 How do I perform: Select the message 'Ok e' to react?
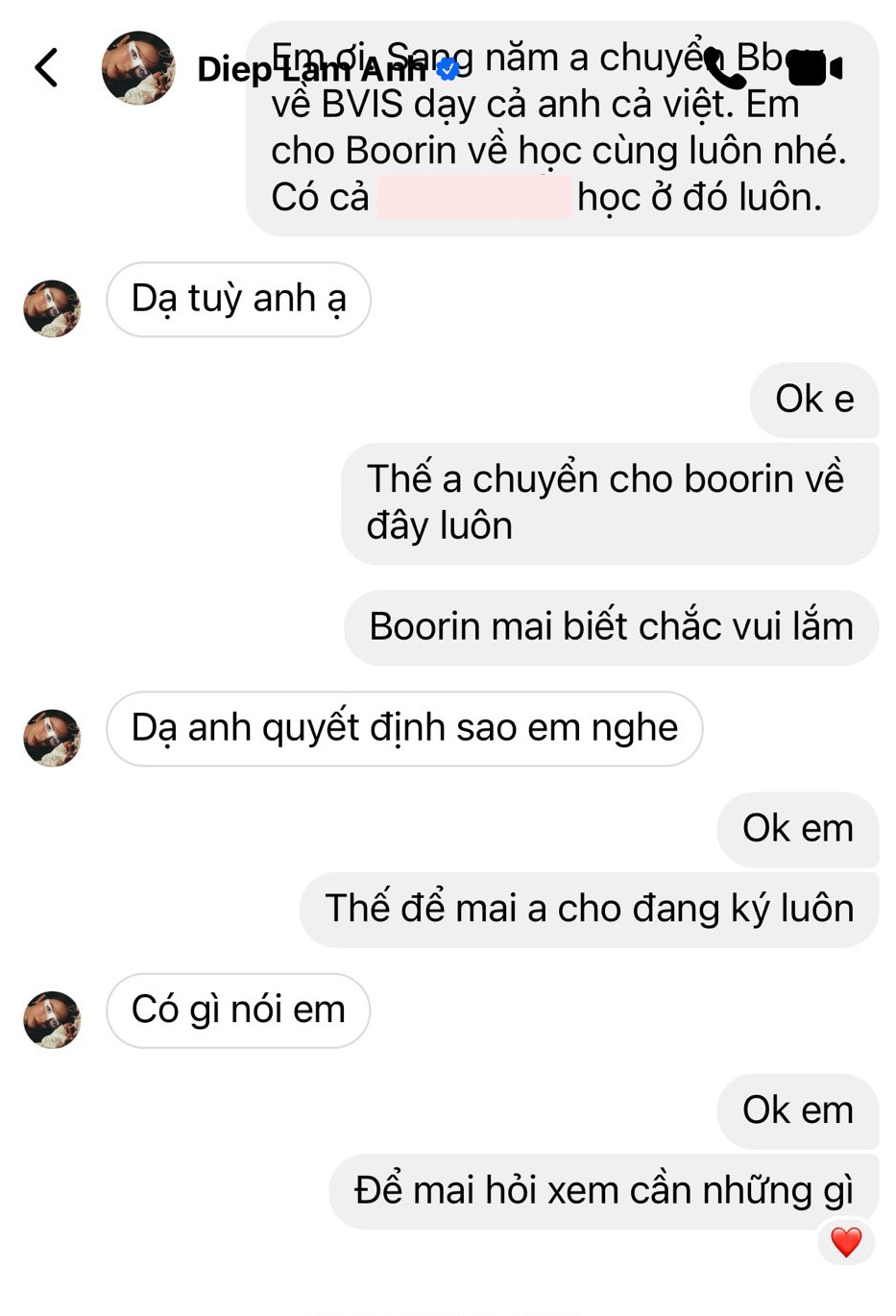click(814, 401)
